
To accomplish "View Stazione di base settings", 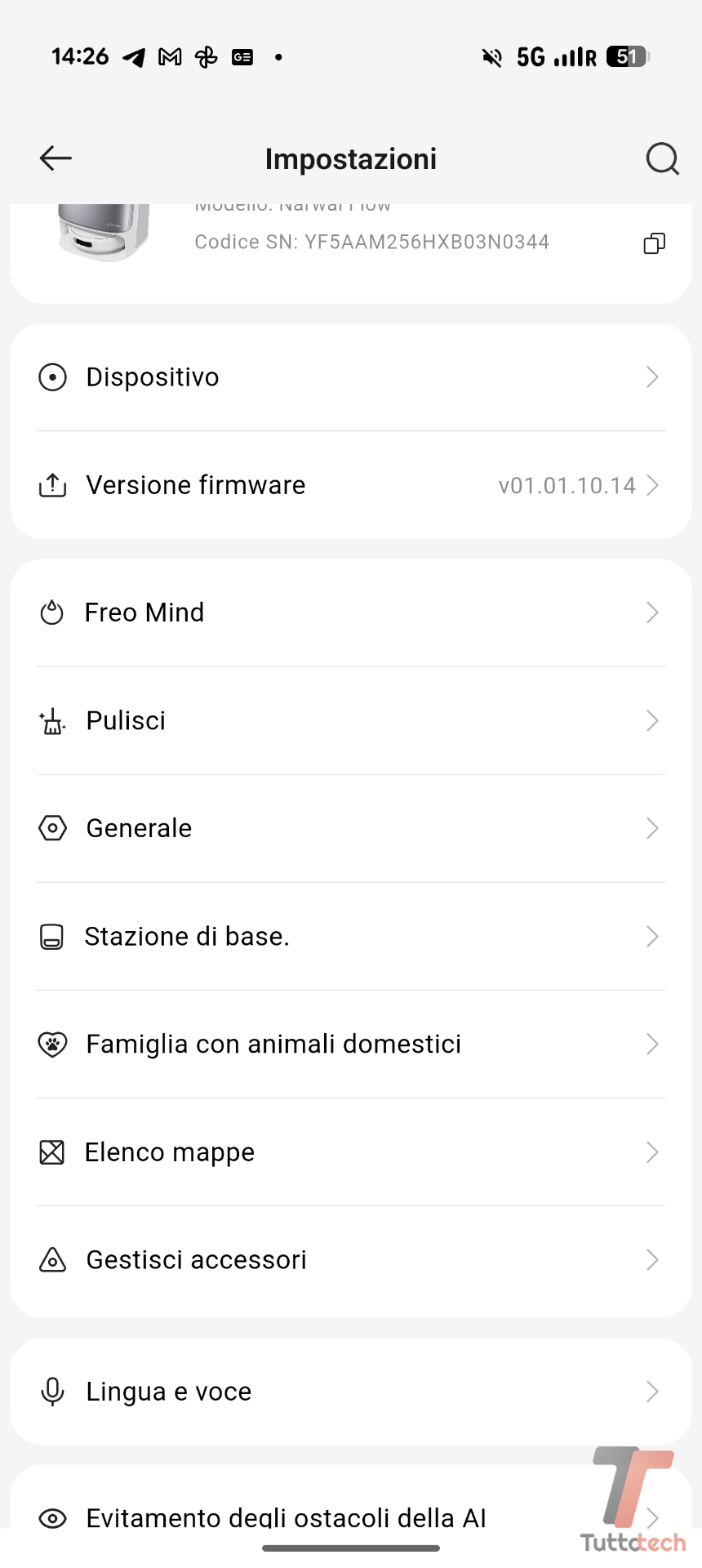I will (351, 936).
